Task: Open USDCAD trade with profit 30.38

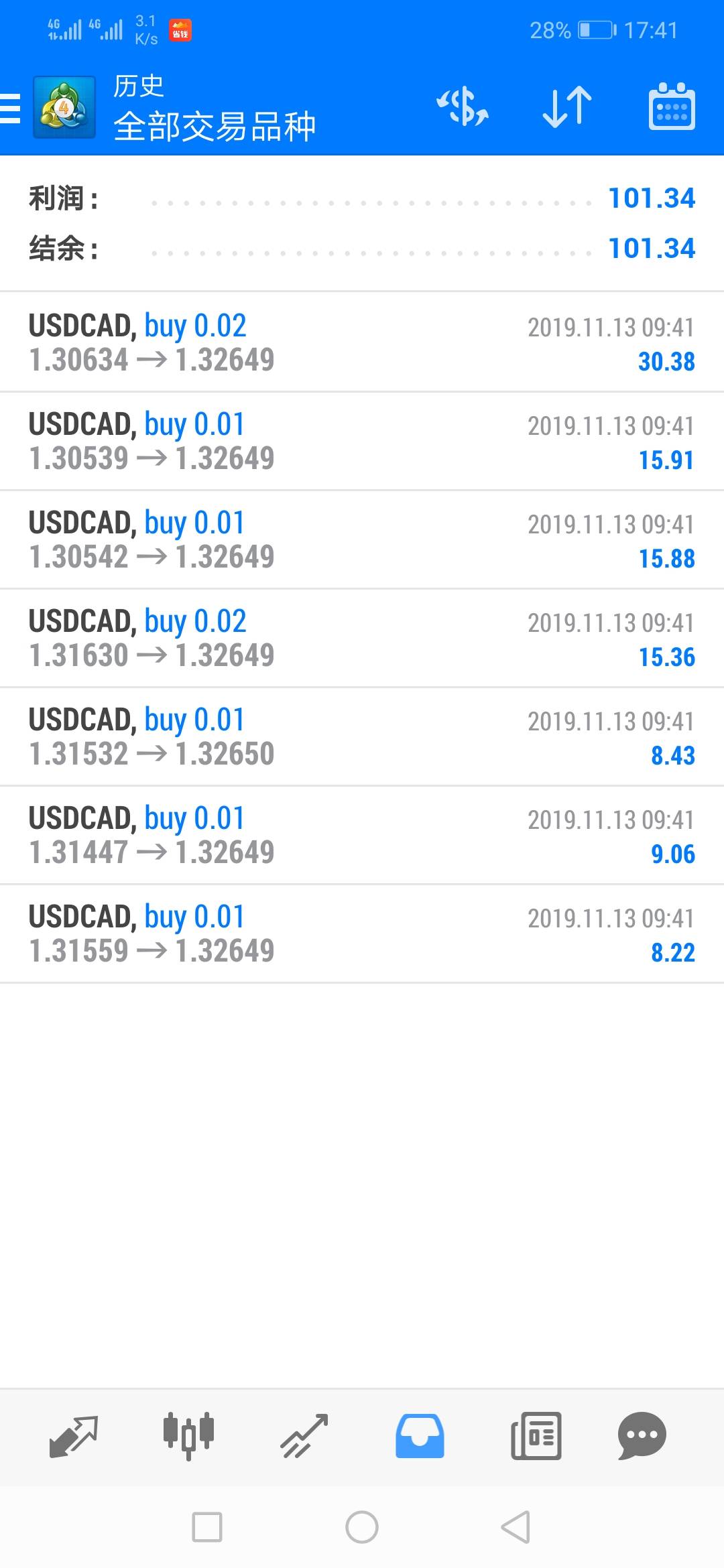Action: point(362,342)
